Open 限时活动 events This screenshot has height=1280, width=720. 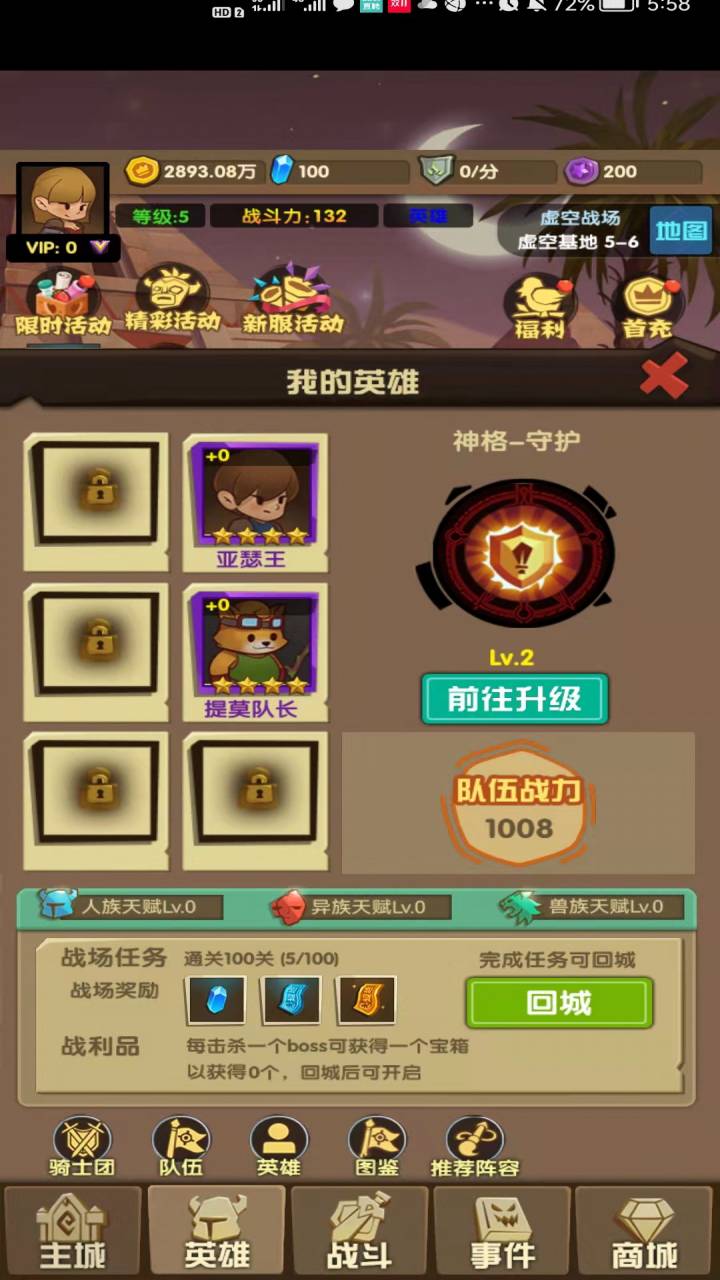click(64, 302)
